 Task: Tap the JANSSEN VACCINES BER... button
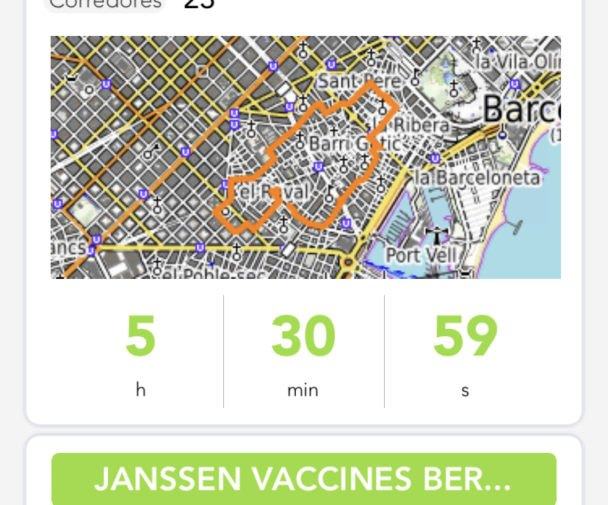(x=303, y=479)
